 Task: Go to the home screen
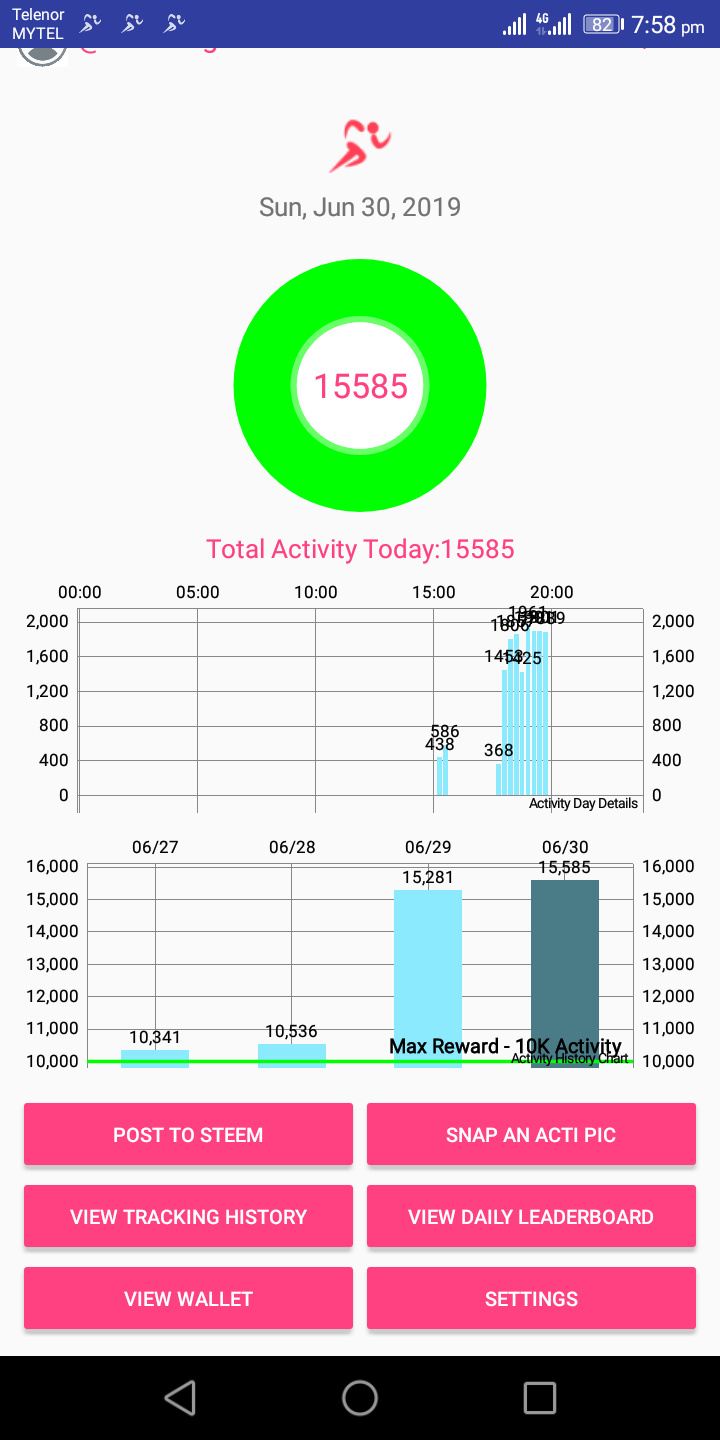[x=360, y=1397]
